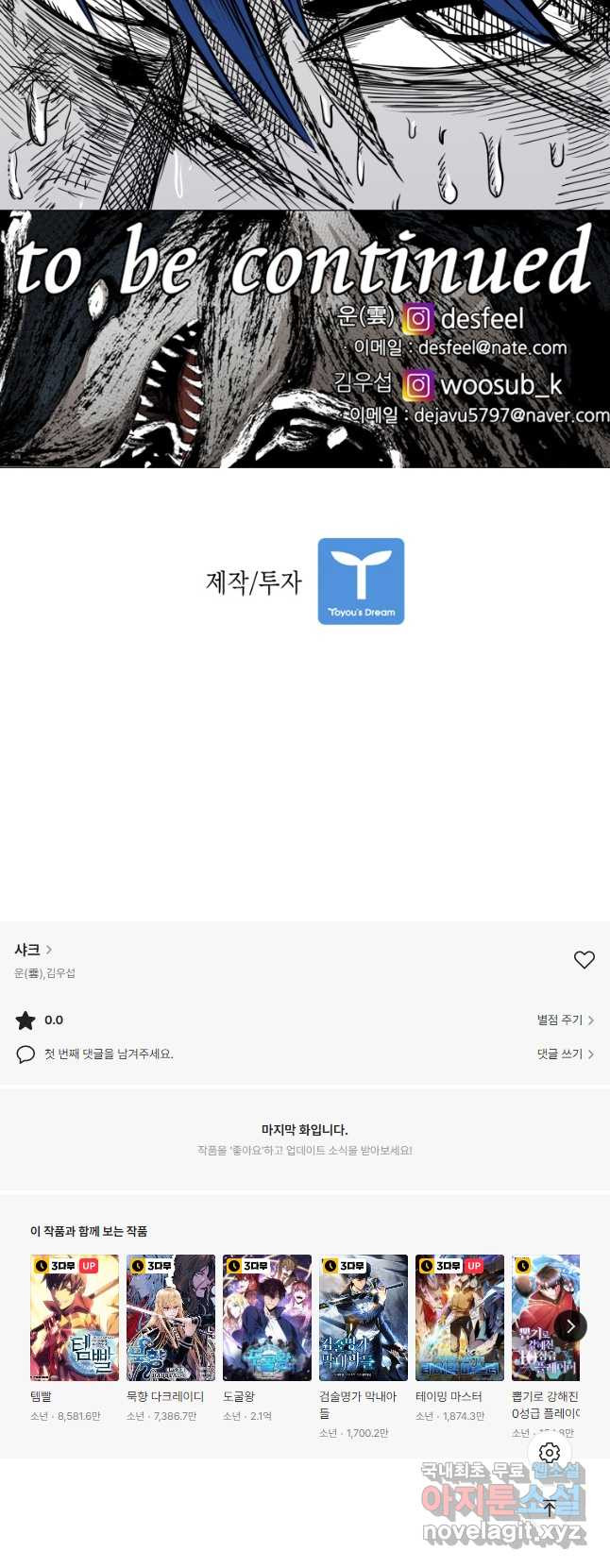Jump back to top with the up arrow
610x1568 pixels.
pos(550,1508)
